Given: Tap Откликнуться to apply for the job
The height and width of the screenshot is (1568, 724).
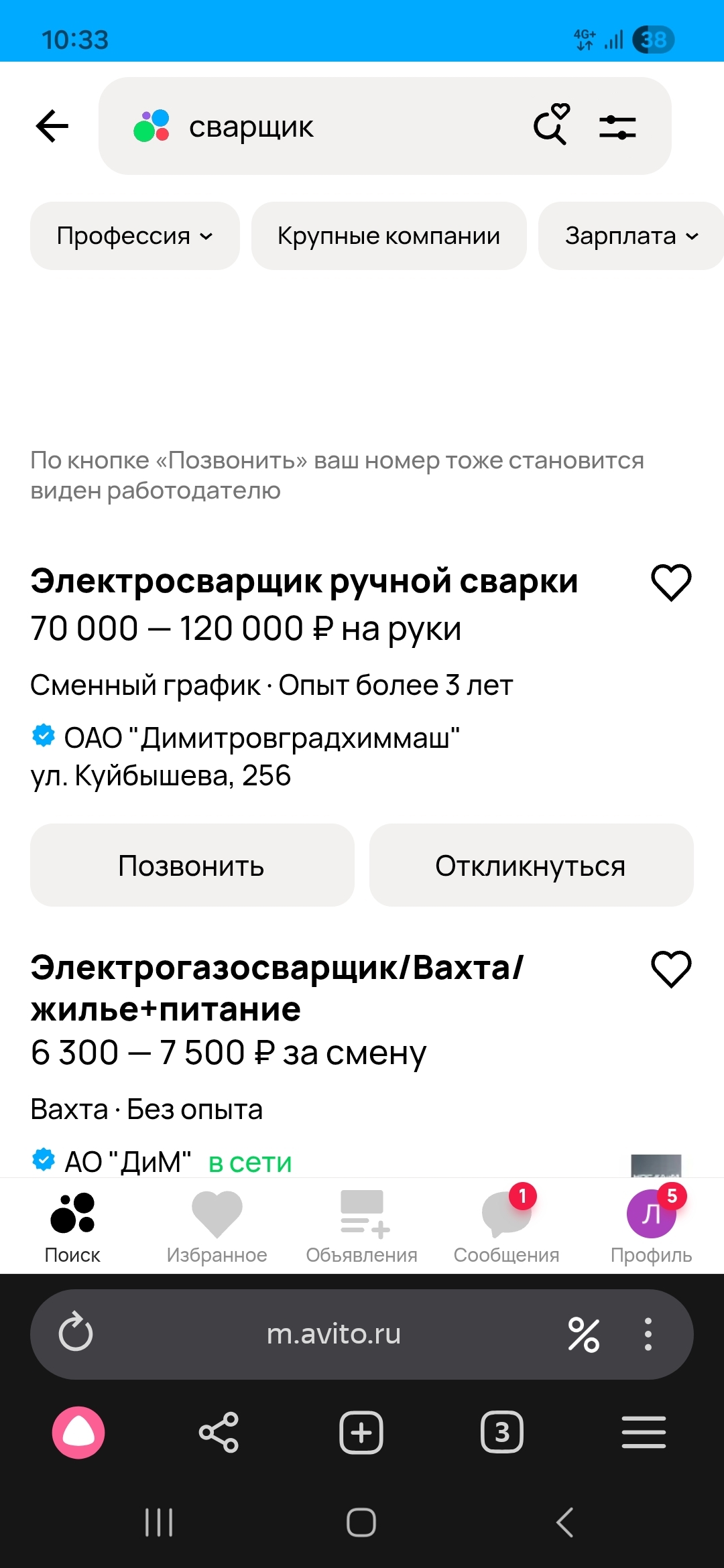Looking at the screenshot, I should coord(531,865).
